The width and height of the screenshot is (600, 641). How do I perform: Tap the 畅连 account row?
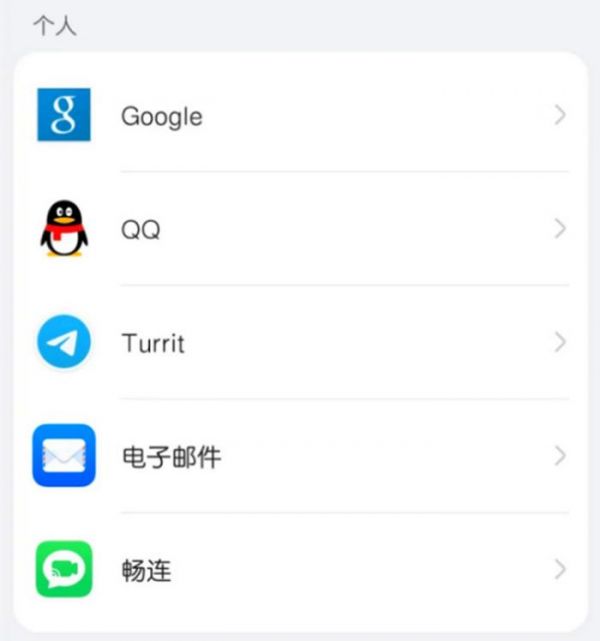(x=300, y=571)
